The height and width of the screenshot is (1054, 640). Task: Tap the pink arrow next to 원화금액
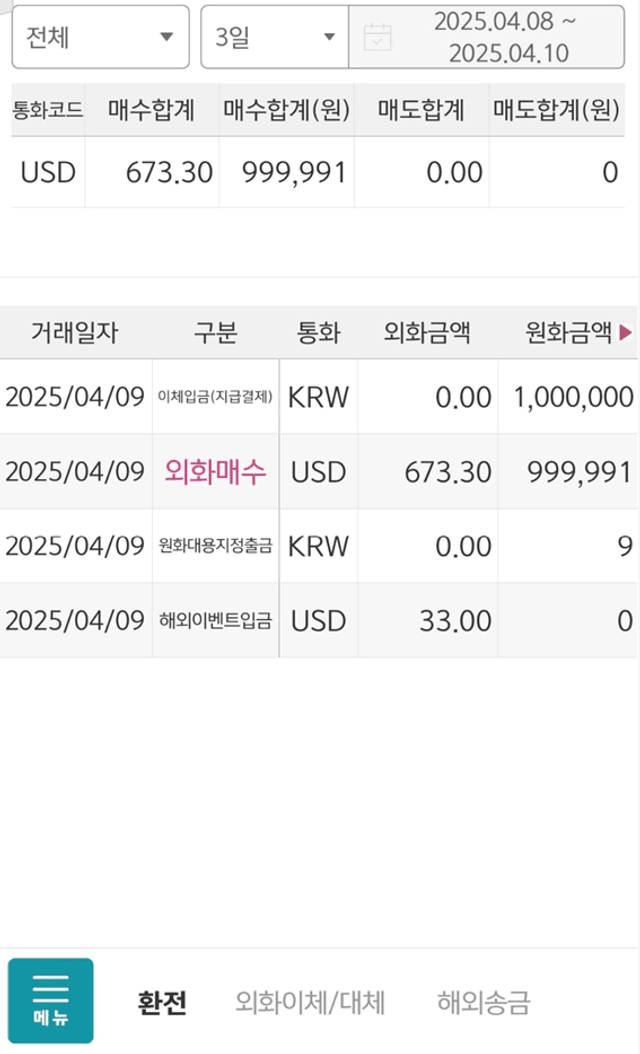tap(625, 332)
